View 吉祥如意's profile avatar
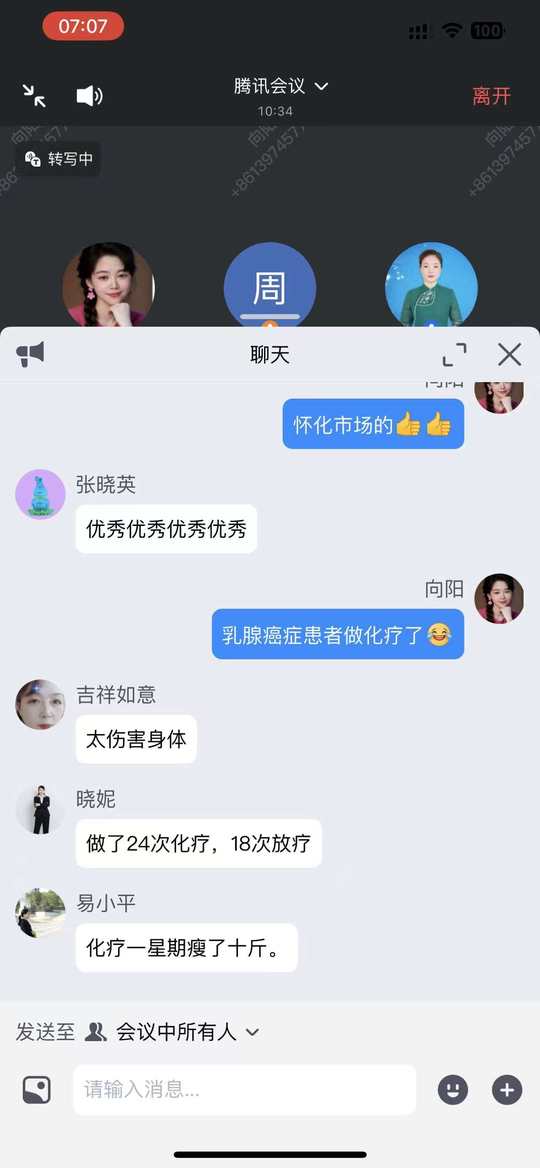The height and width of the screenshot is (1168, 540). pyautogui.click(x=40, y=704)
